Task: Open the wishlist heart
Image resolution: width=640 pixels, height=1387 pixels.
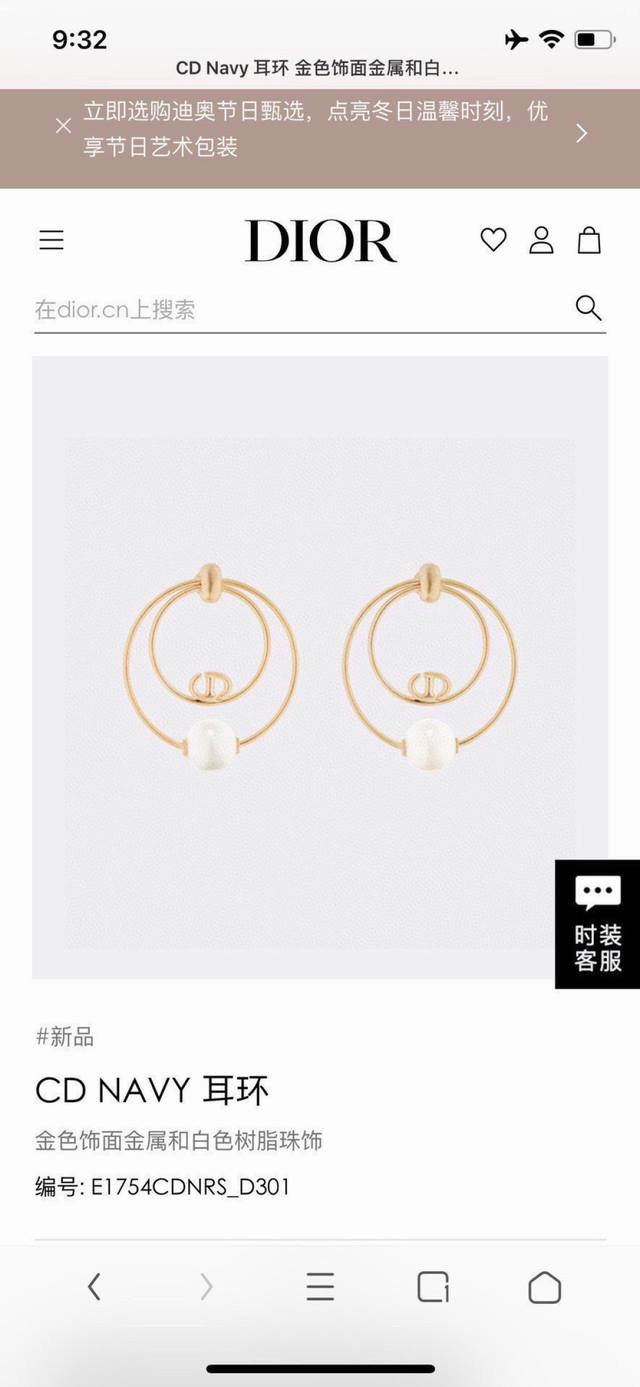Action: click(493, 240)
